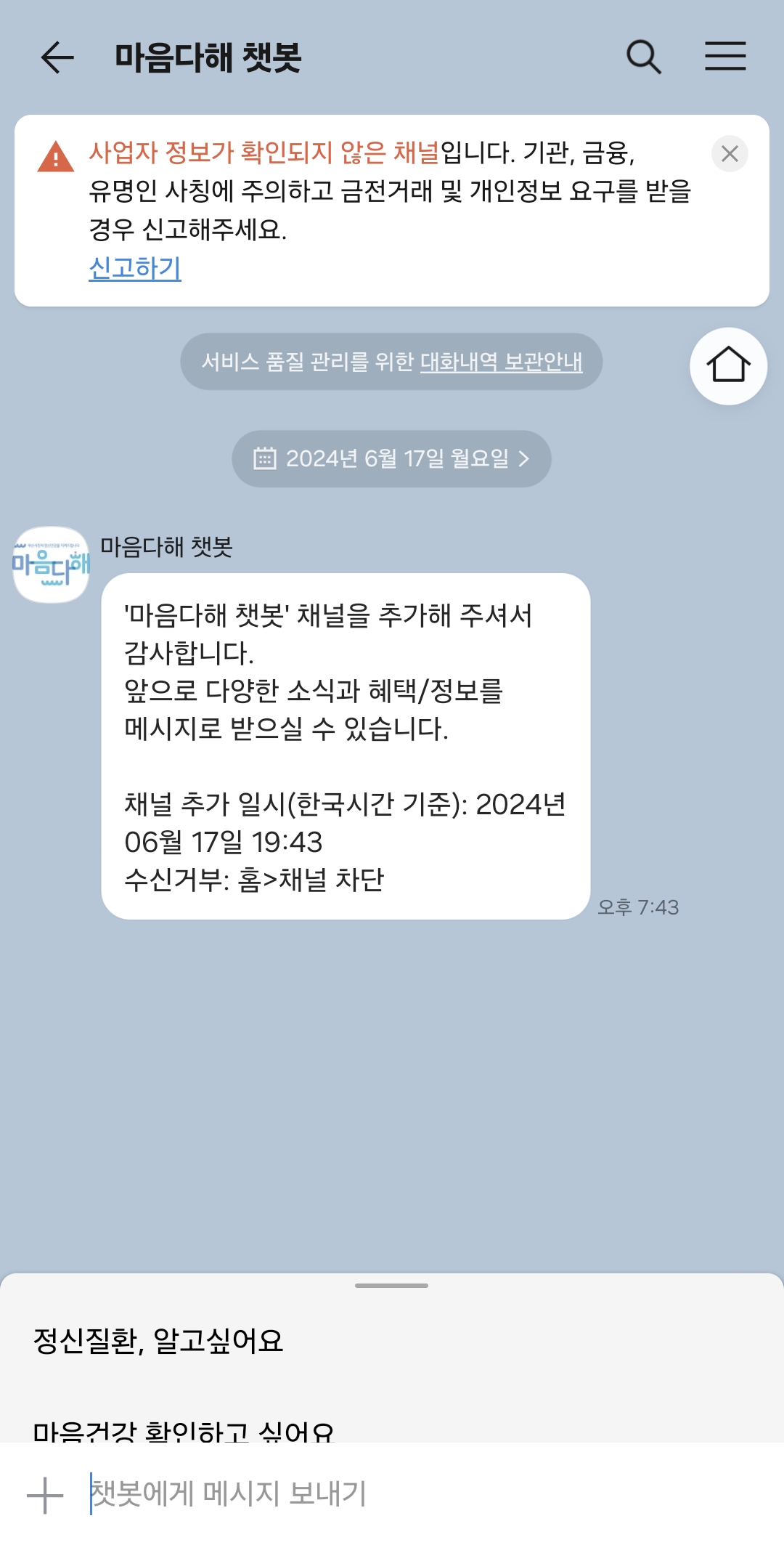Open the channel home button
The height and width of the screenshot is (1545, 784).
click(728, 365)
